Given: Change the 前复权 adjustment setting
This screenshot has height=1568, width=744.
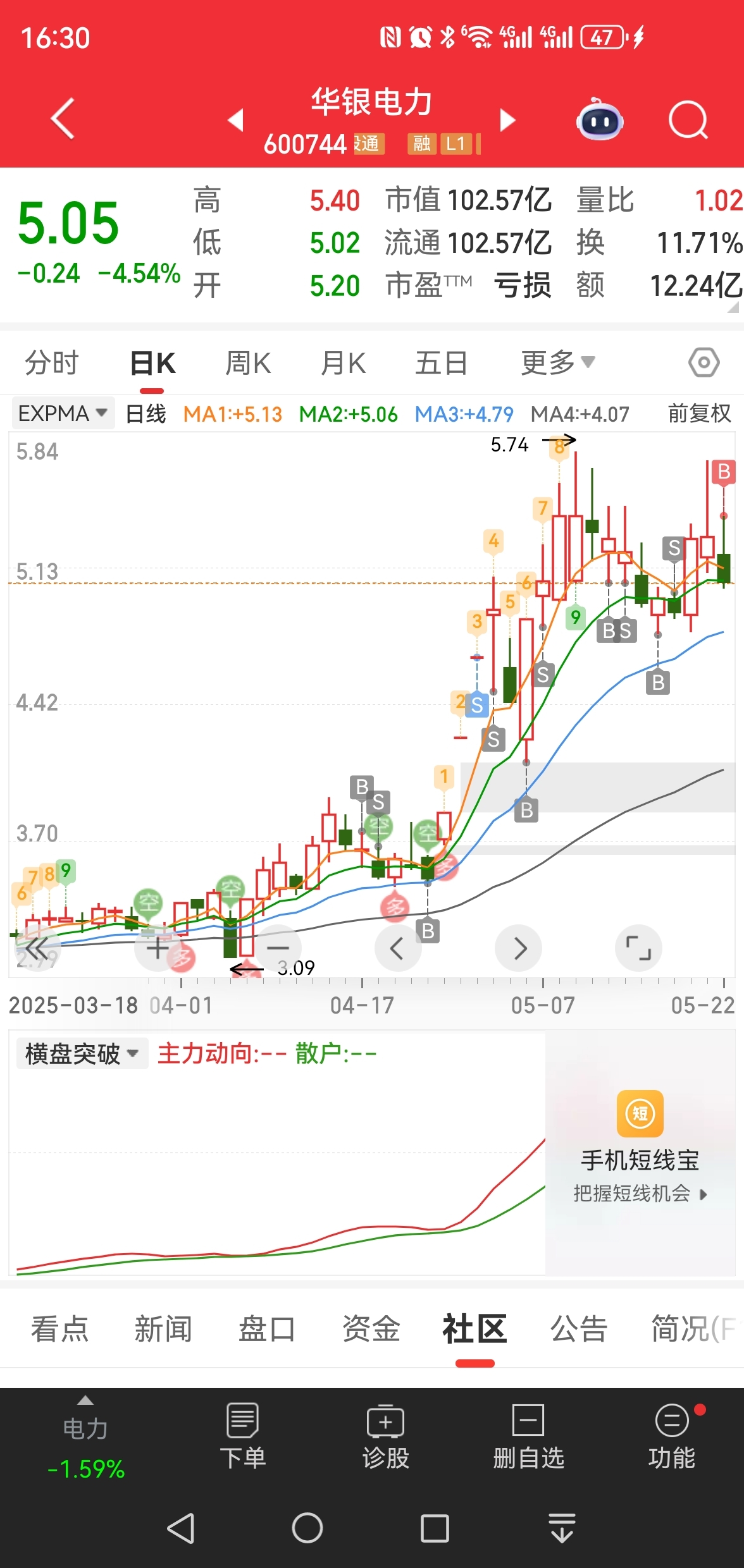Looking at the screenshot, I should coord(699,413).
